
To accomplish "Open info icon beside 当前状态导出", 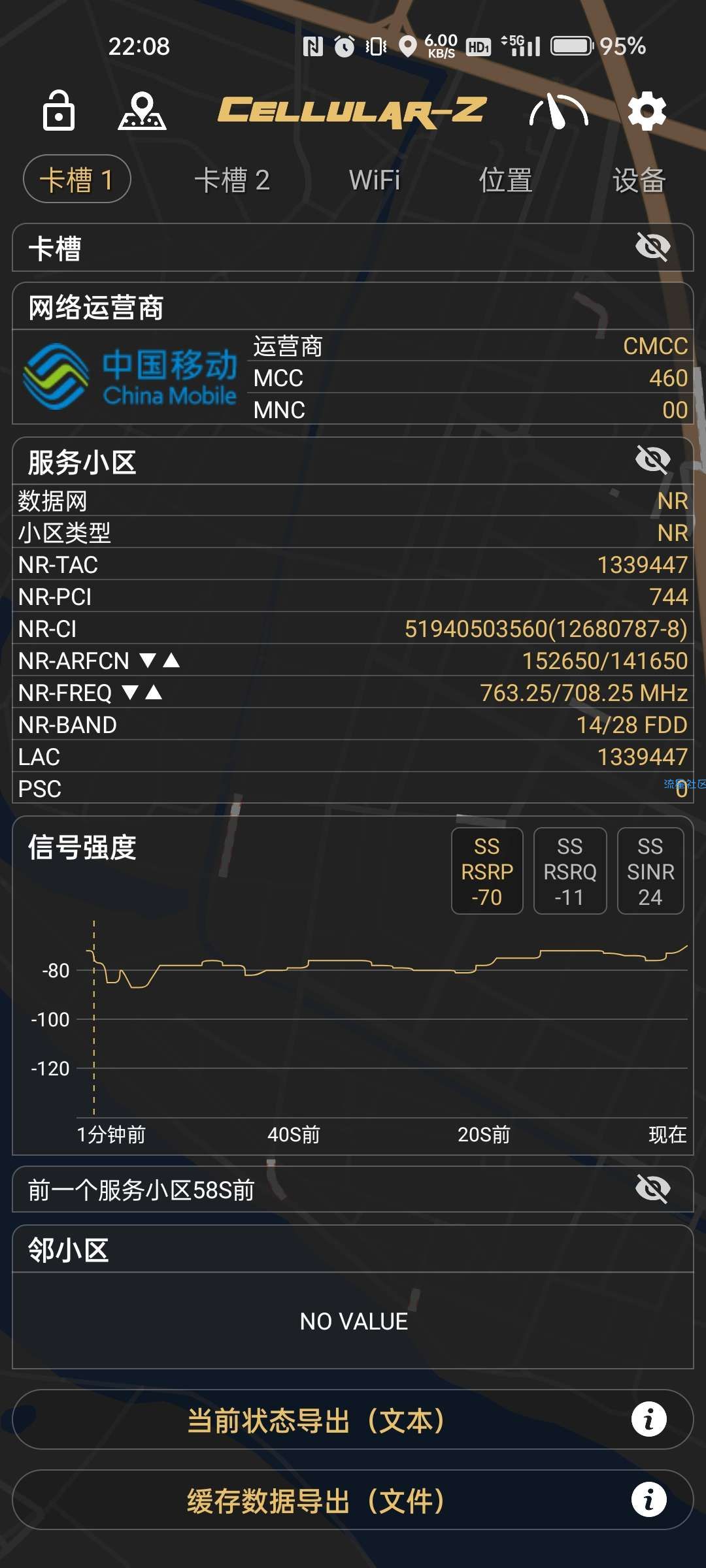I will (648, 1419).
